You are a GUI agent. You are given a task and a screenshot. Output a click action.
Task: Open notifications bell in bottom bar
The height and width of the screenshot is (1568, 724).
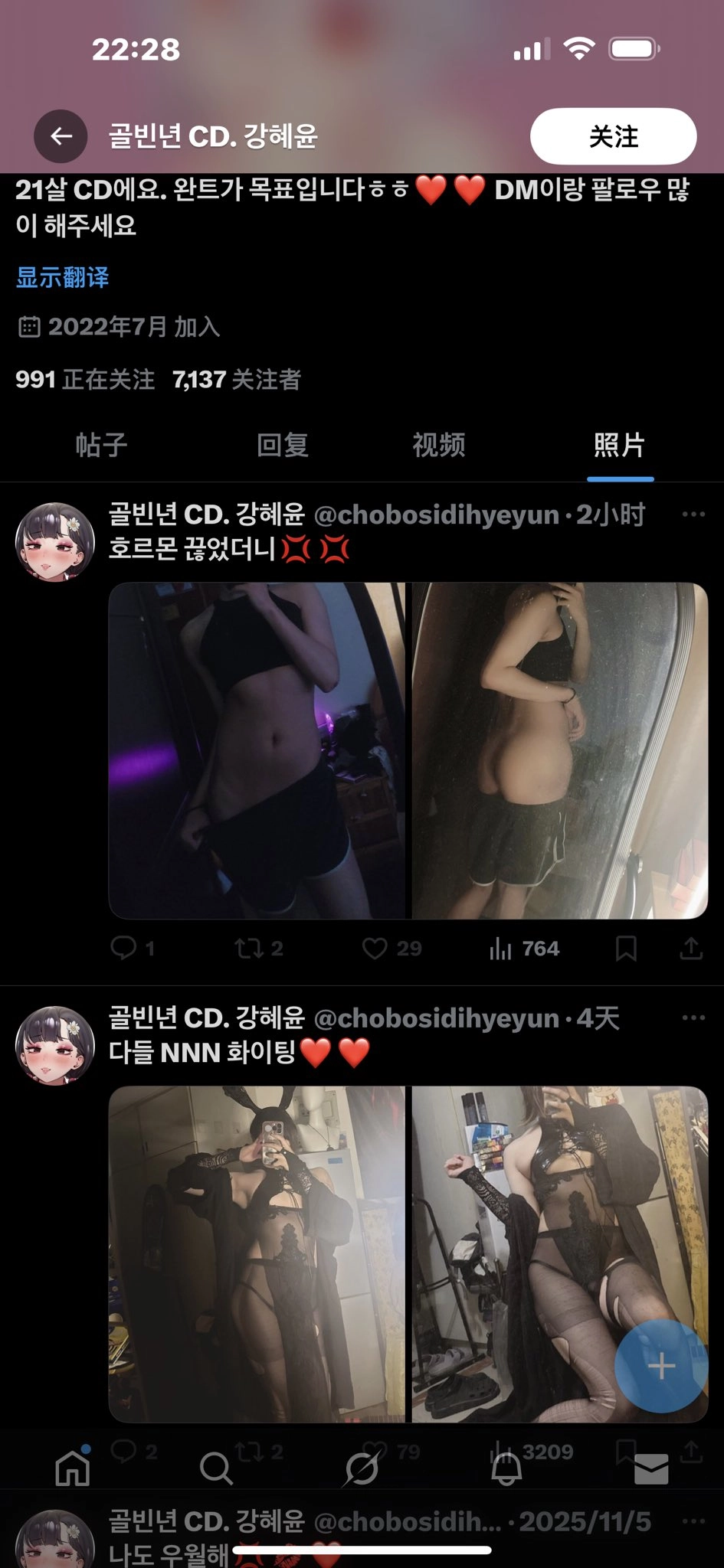[x=506, y=1468]
